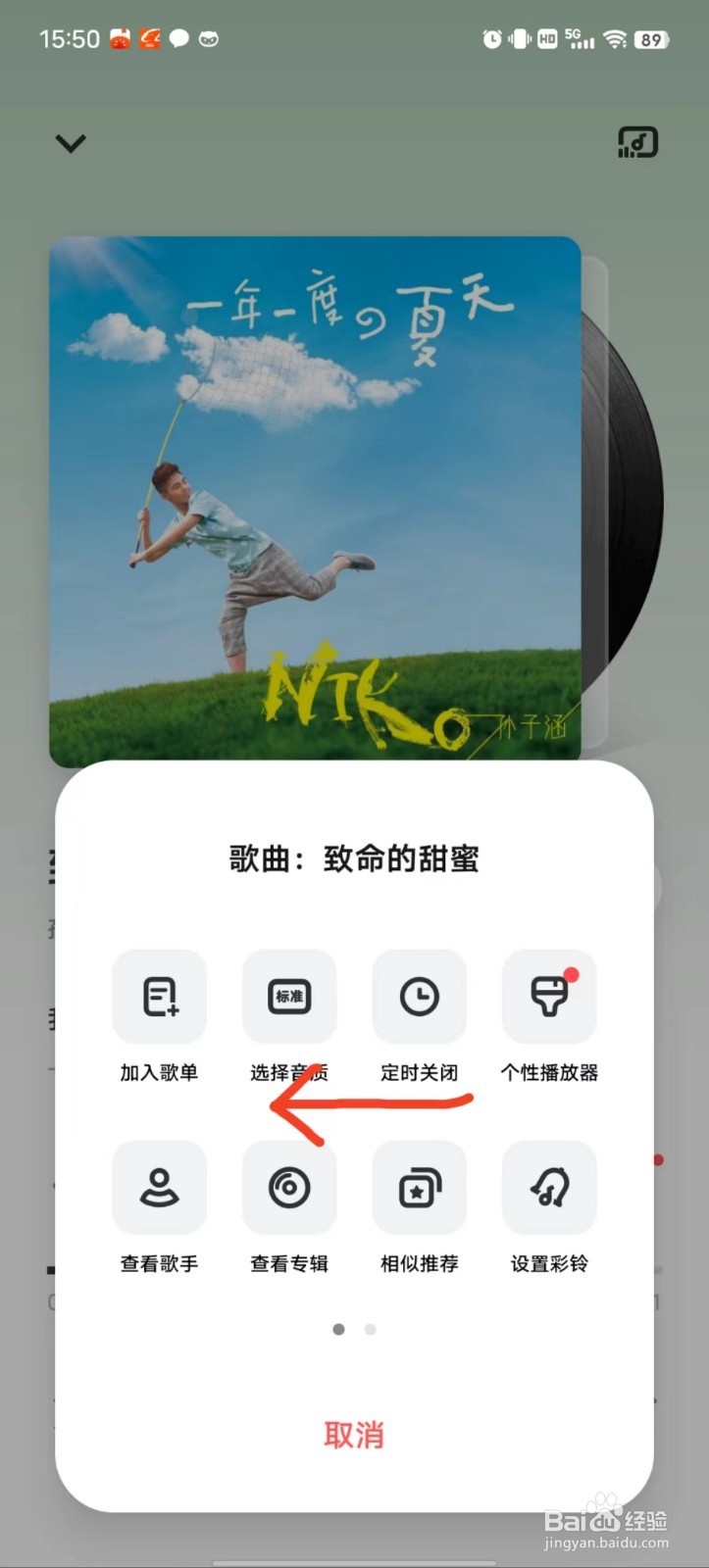Tap the 加入歌单 add-to-playlist icon

tap(159, 997)
